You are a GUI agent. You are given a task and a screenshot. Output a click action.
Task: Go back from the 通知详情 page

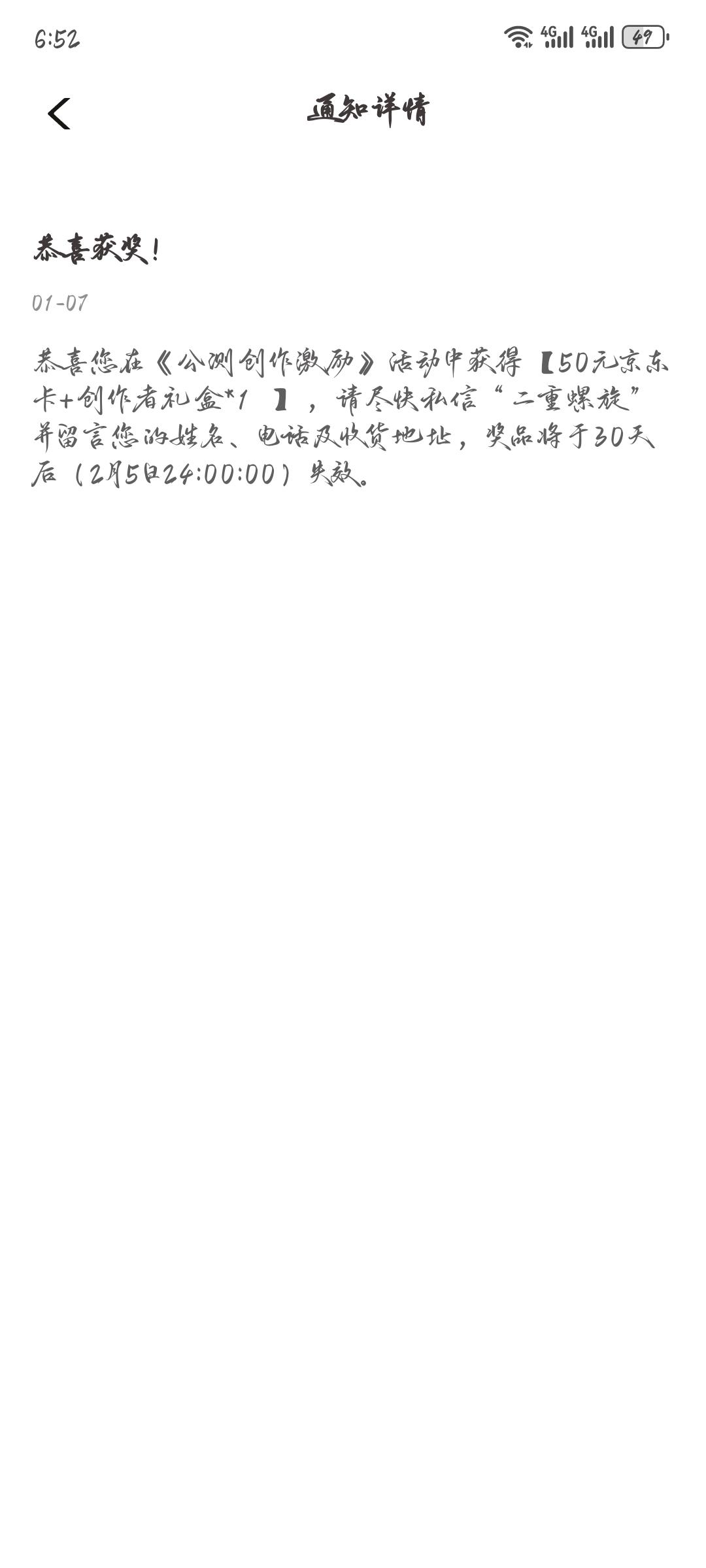59,114
